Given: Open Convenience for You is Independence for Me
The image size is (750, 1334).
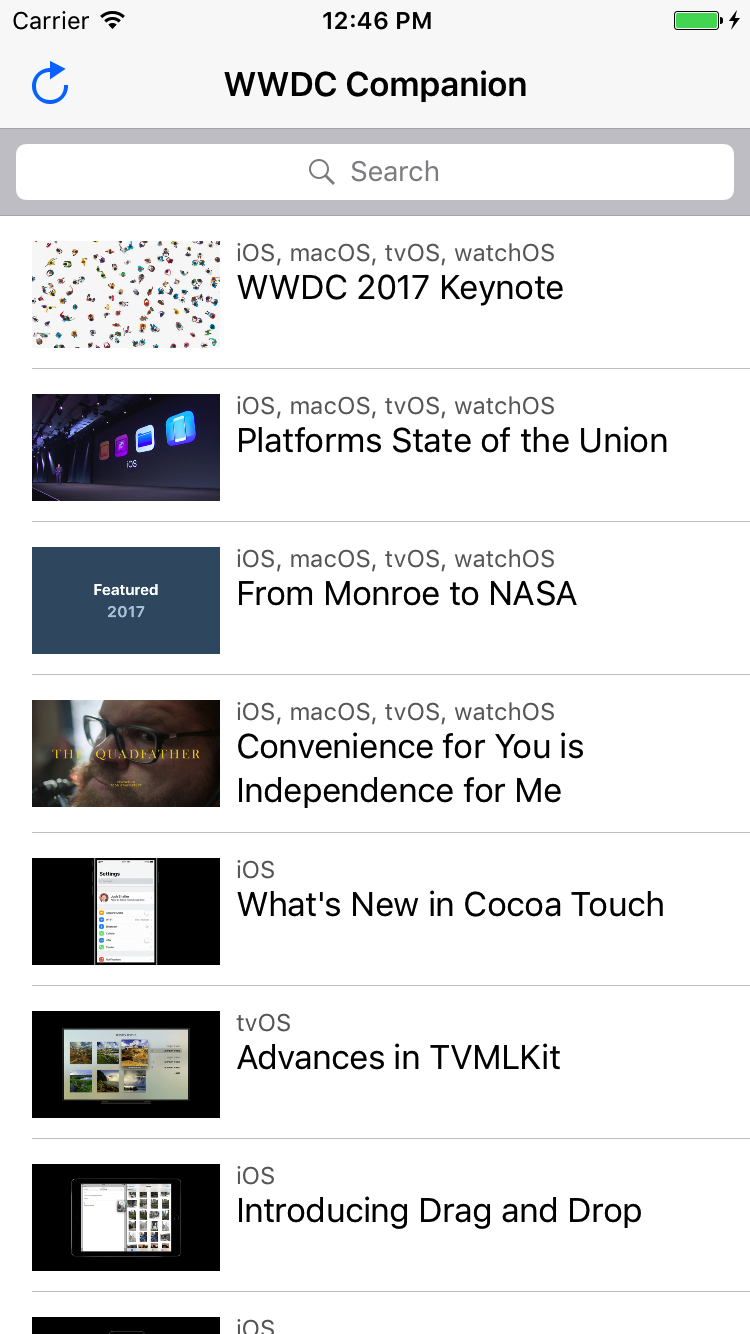Looking at the screenshot, I should tap(410, 768).
